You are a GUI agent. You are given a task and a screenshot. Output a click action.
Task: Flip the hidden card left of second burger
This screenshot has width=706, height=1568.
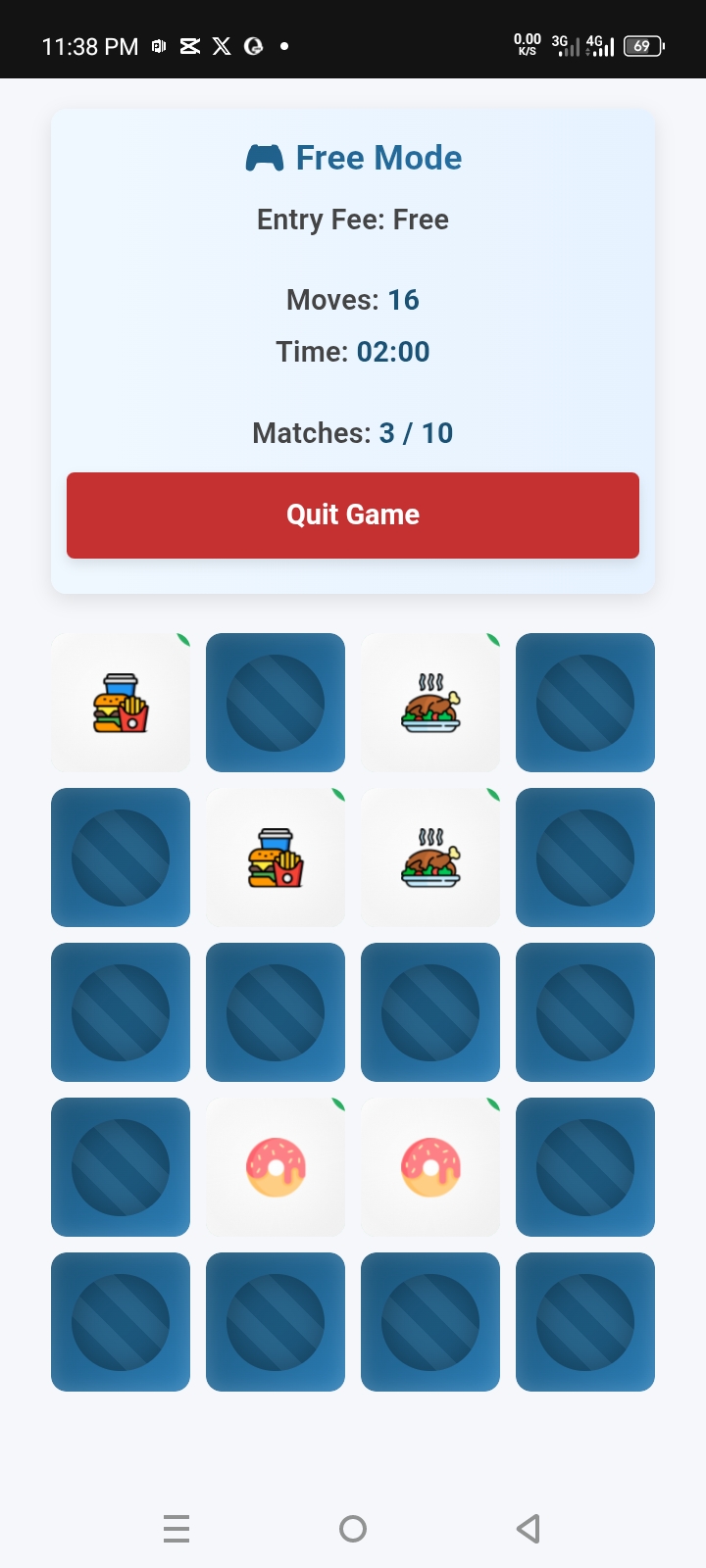(x=121, y=857)
